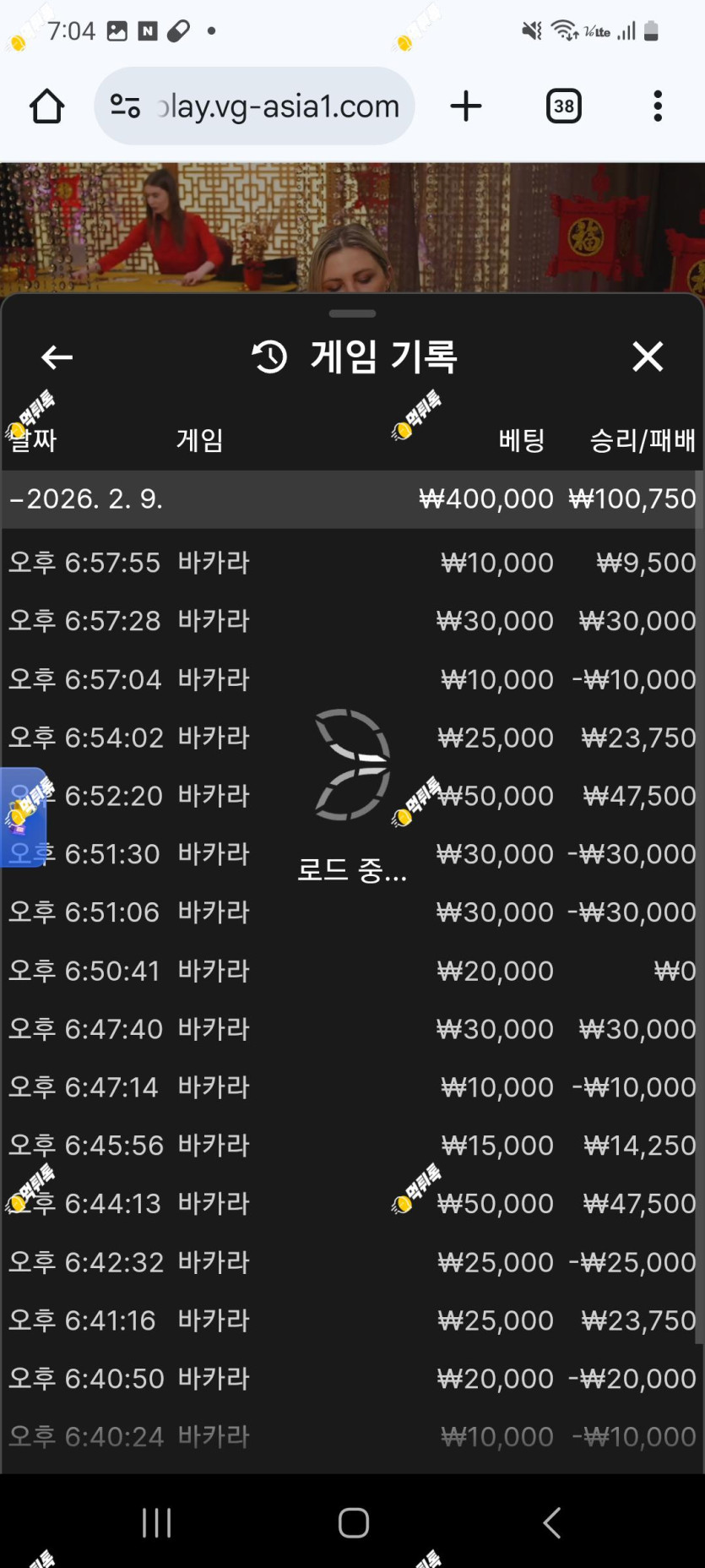Tap the vg-asia1.com address bar

tap(255, 106)
